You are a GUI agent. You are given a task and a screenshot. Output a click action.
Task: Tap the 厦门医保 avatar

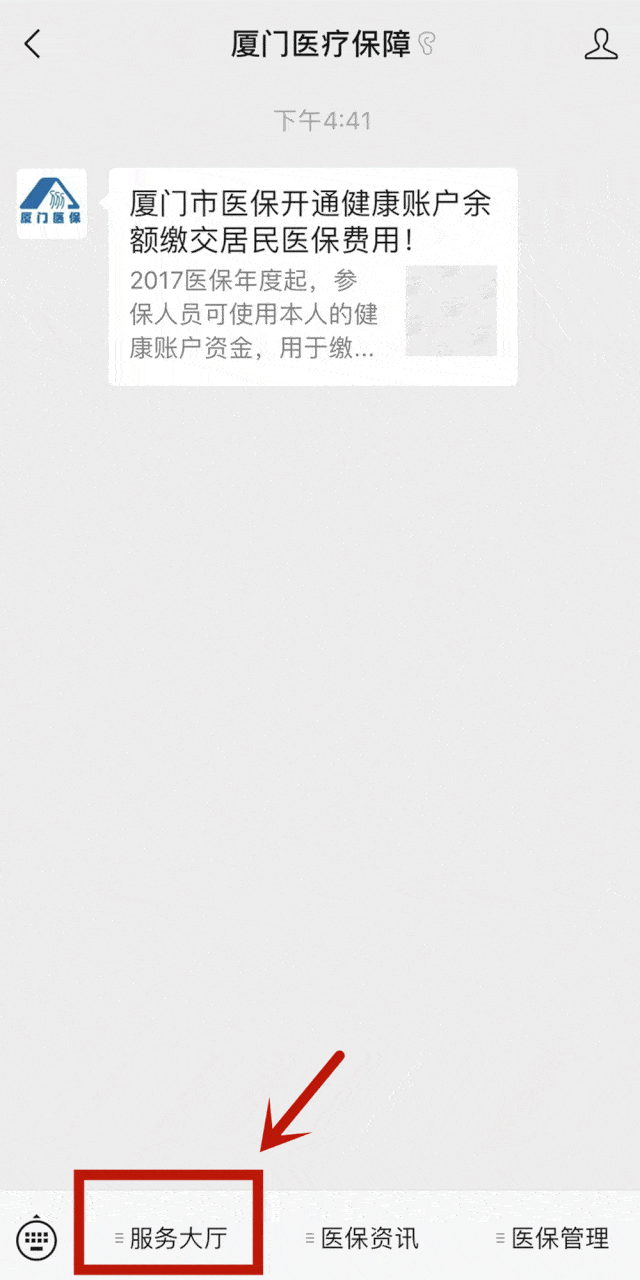[52, 204]
